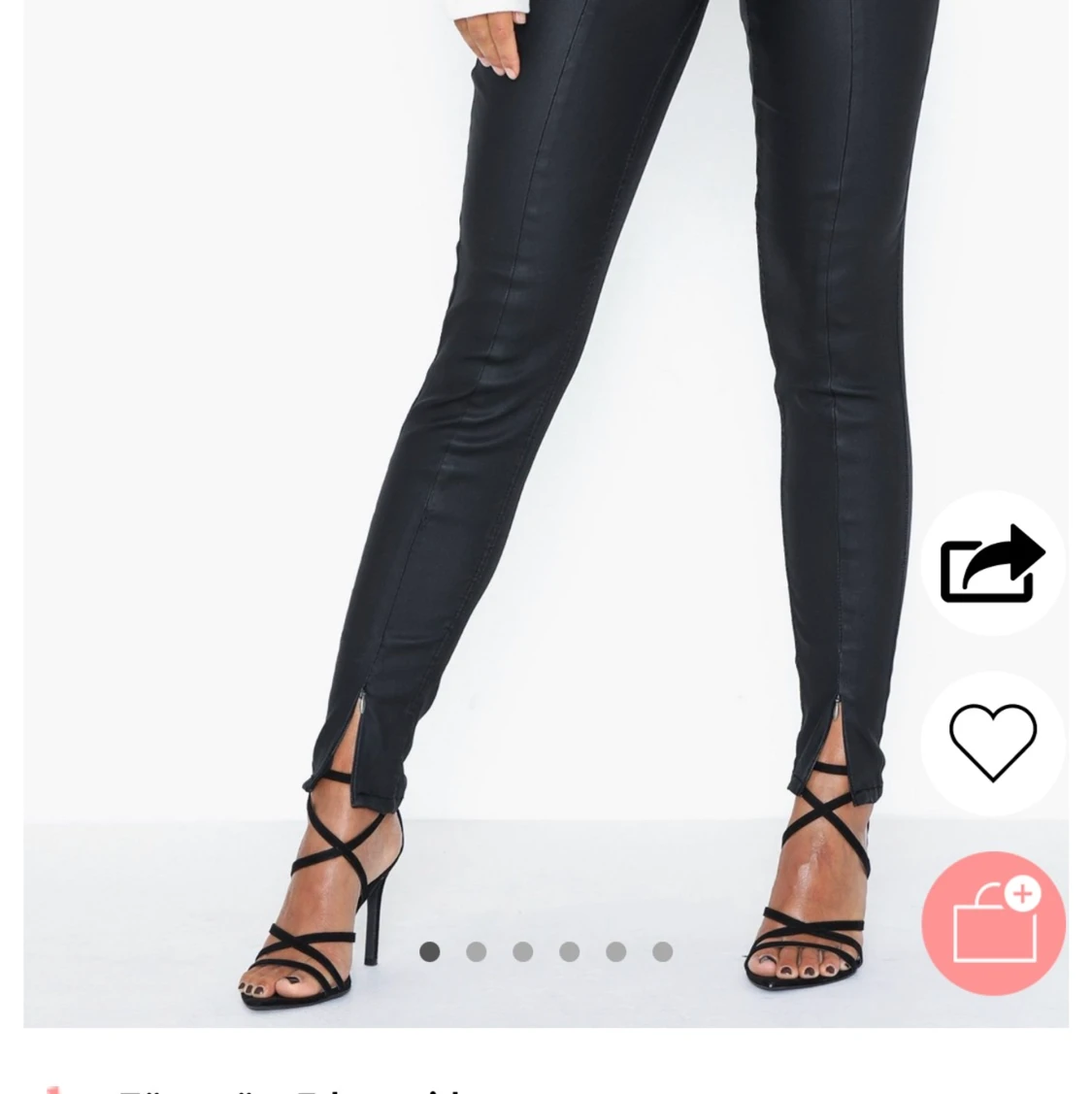This screenshot has width=1092, height=1094.
Task: Add this item to the shopping bag
Action: [x=993, y=923]
